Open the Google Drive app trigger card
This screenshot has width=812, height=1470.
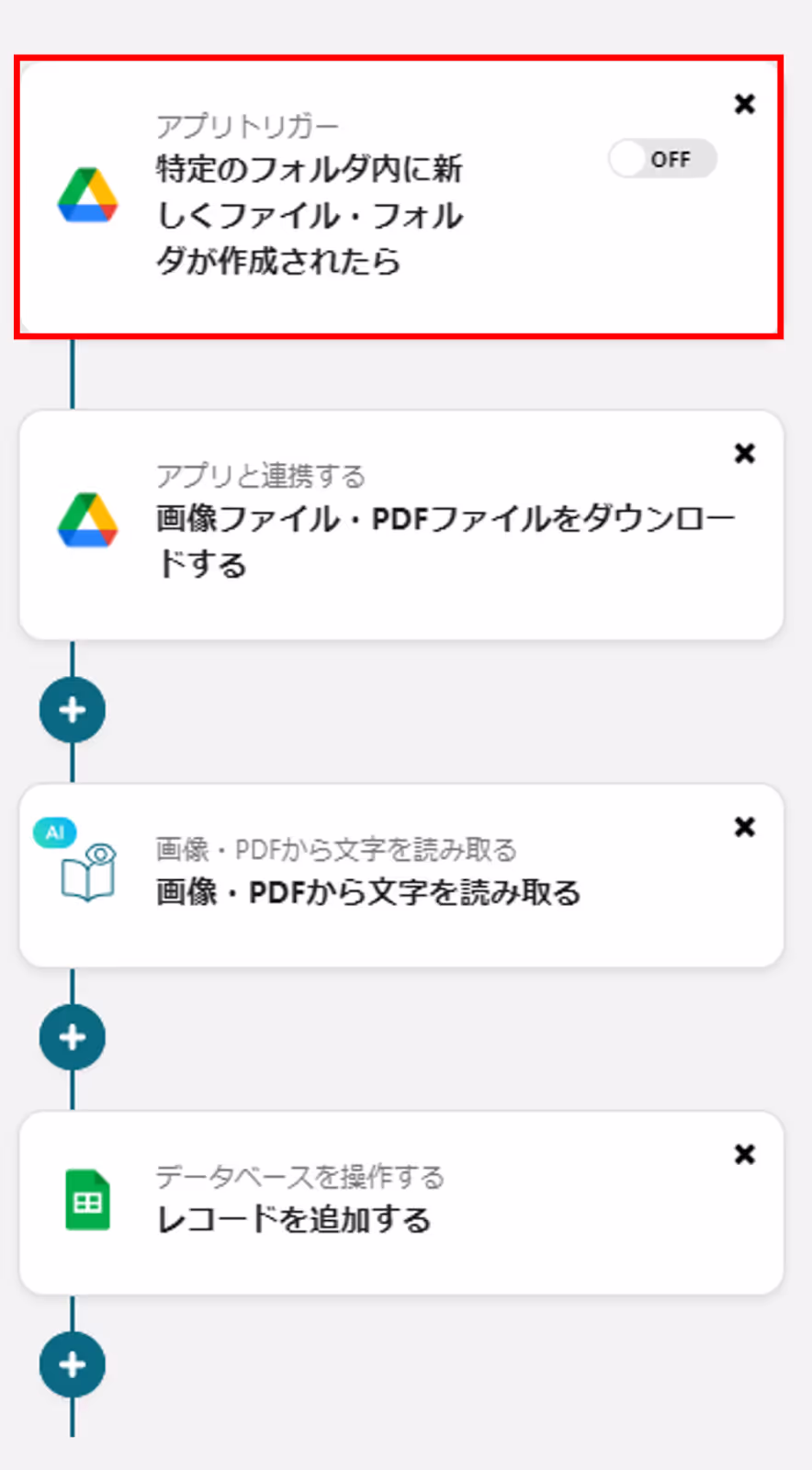pos(399,197)
